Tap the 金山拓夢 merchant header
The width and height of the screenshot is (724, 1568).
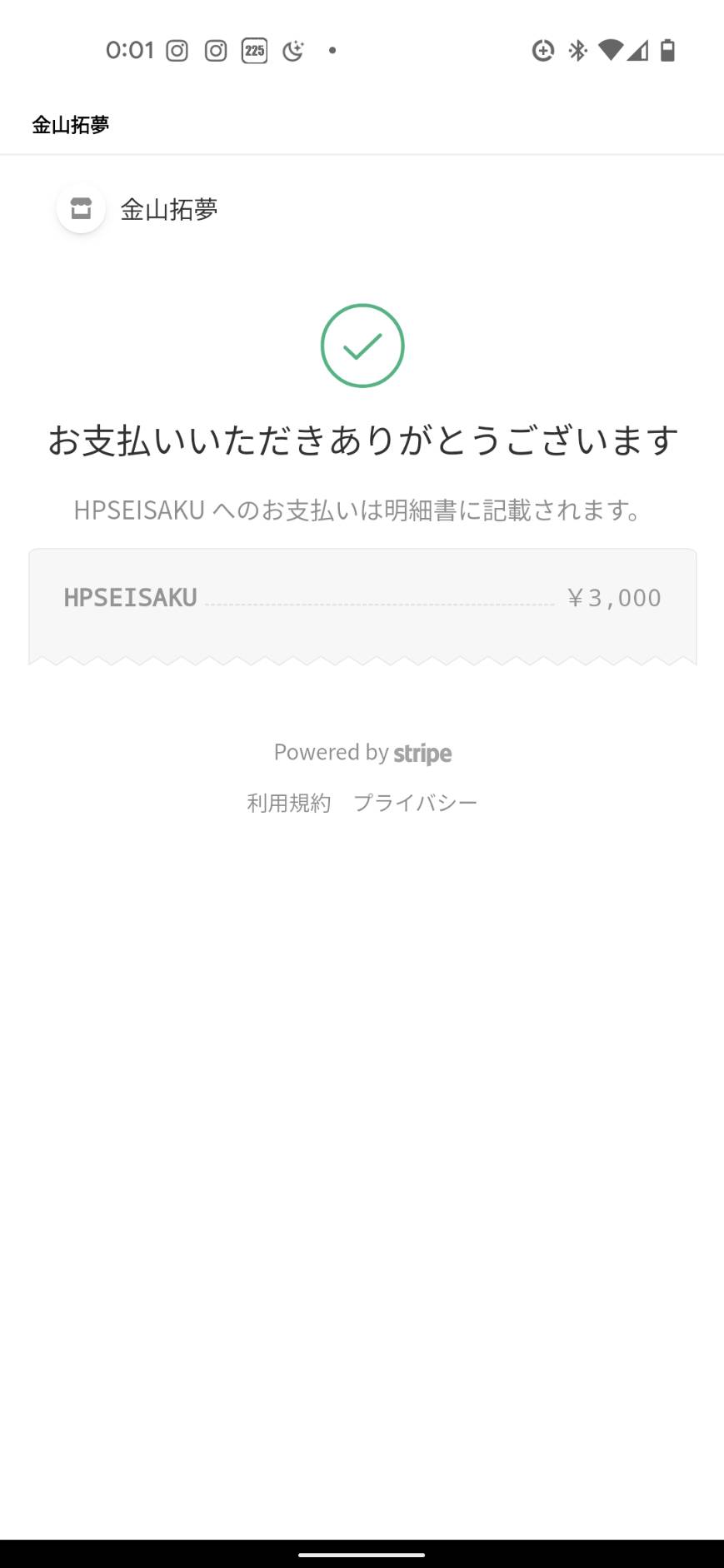pos(137,208)
